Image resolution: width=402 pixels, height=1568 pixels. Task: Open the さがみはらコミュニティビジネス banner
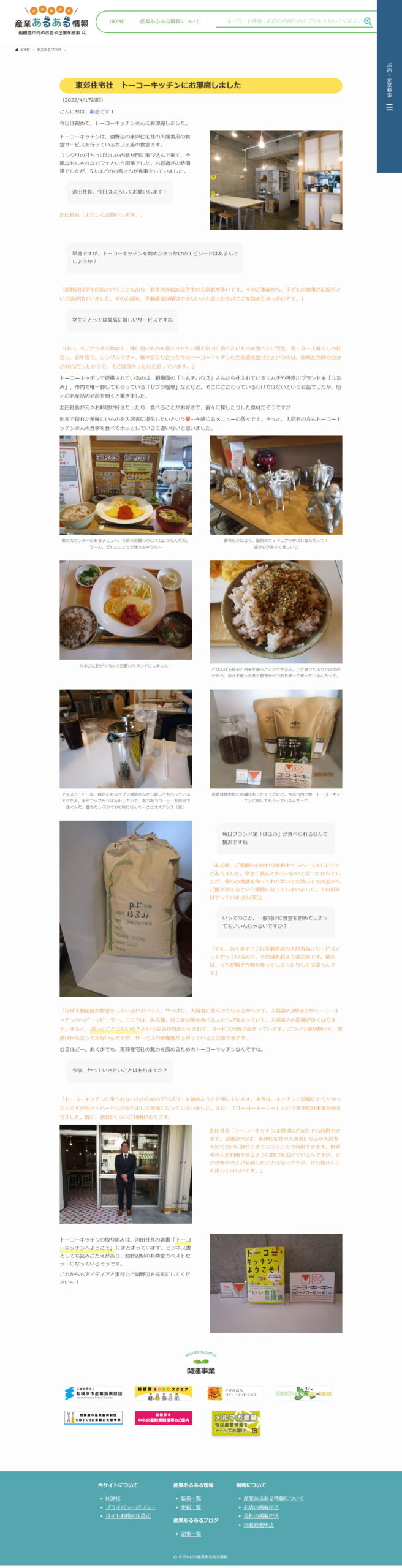pos(233,1393)
